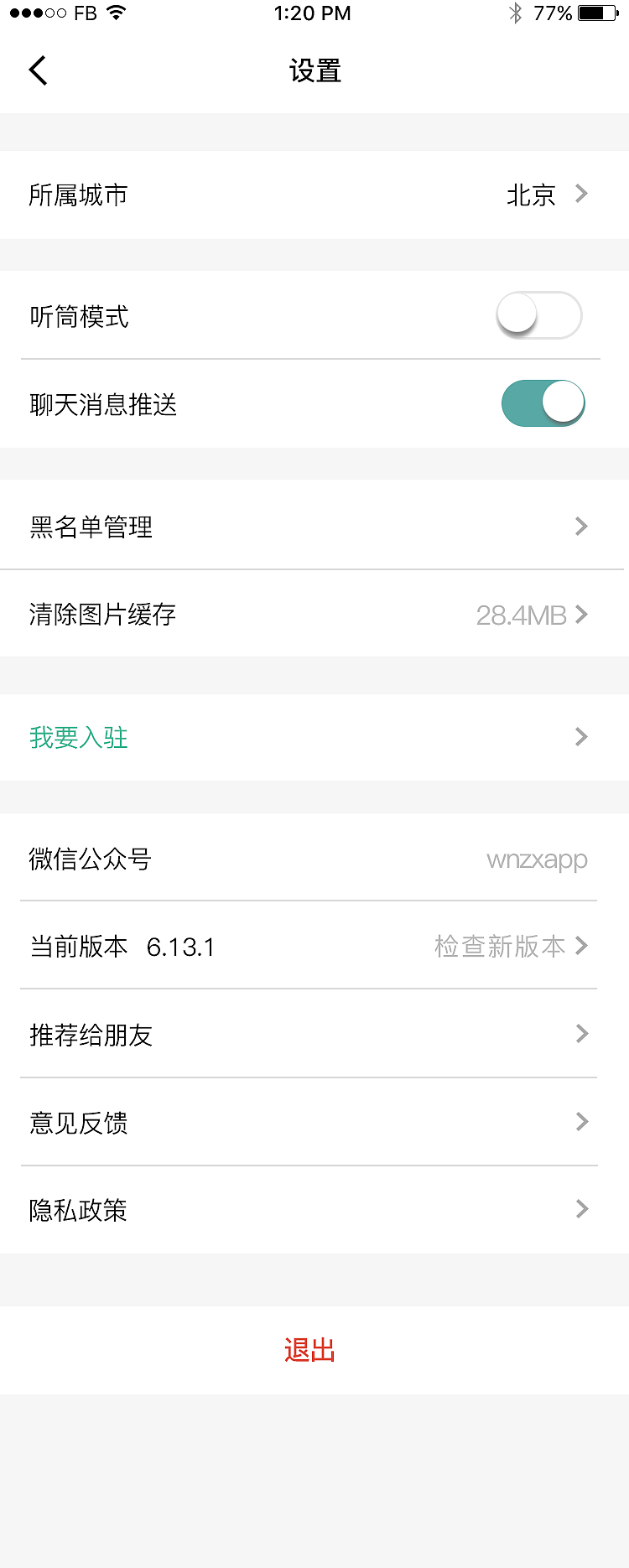
Task: Click the cellular signal dots
Action: click(x=38, y=13)
